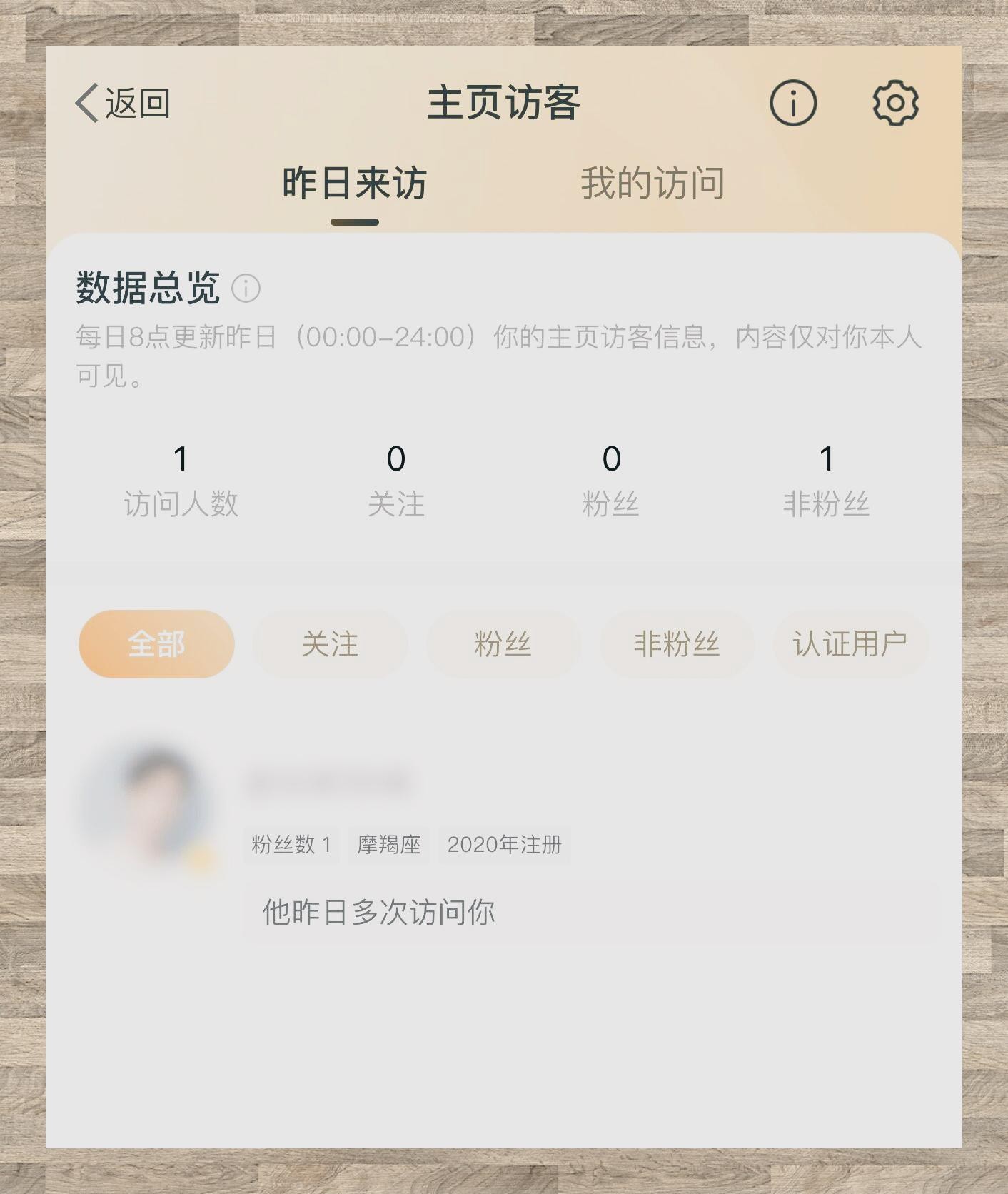This screenshot has width=1008, height=1194.
Task: Switch to the 我的访问 tab
Action: (653, 182)
